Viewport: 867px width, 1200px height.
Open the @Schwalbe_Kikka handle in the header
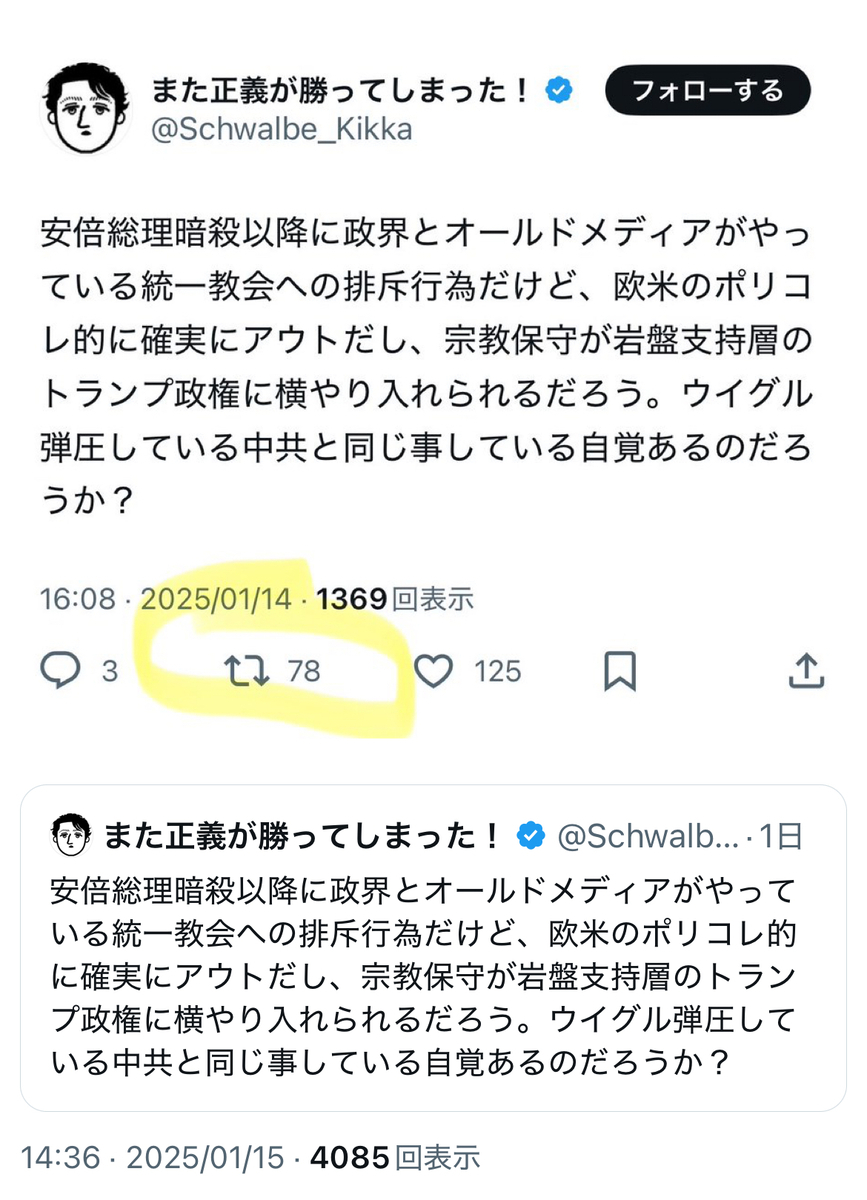point(280,129)
